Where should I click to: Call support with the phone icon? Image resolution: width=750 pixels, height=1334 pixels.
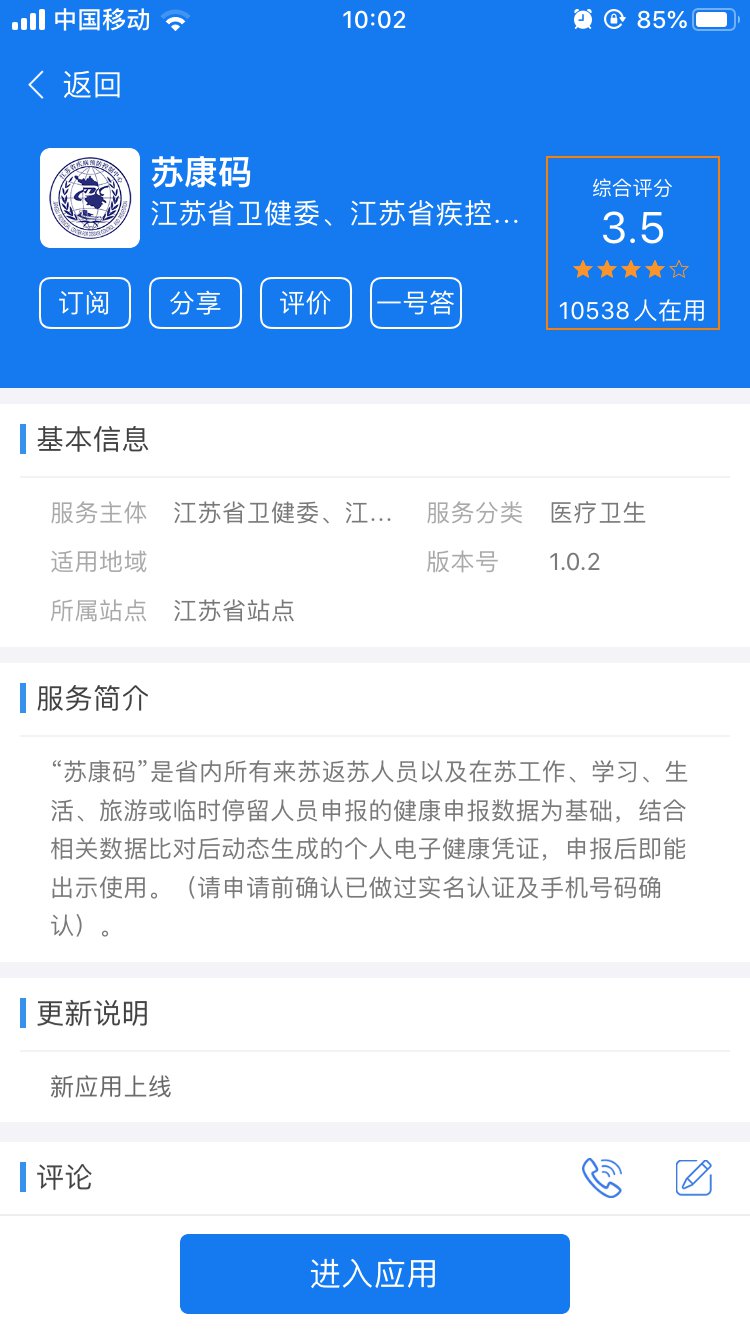coord(602,1177)
